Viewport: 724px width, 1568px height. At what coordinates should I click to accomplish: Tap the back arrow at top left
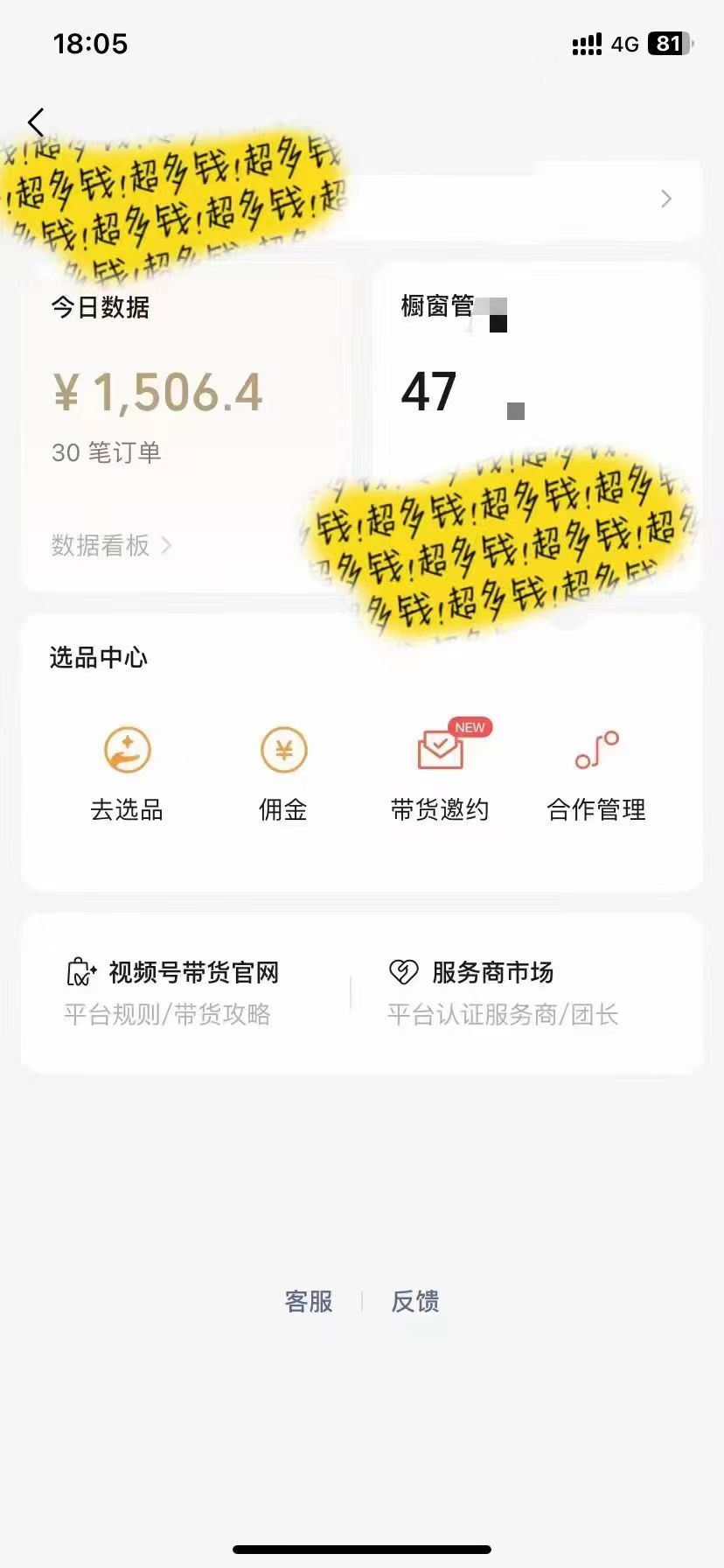click(35, 122)
